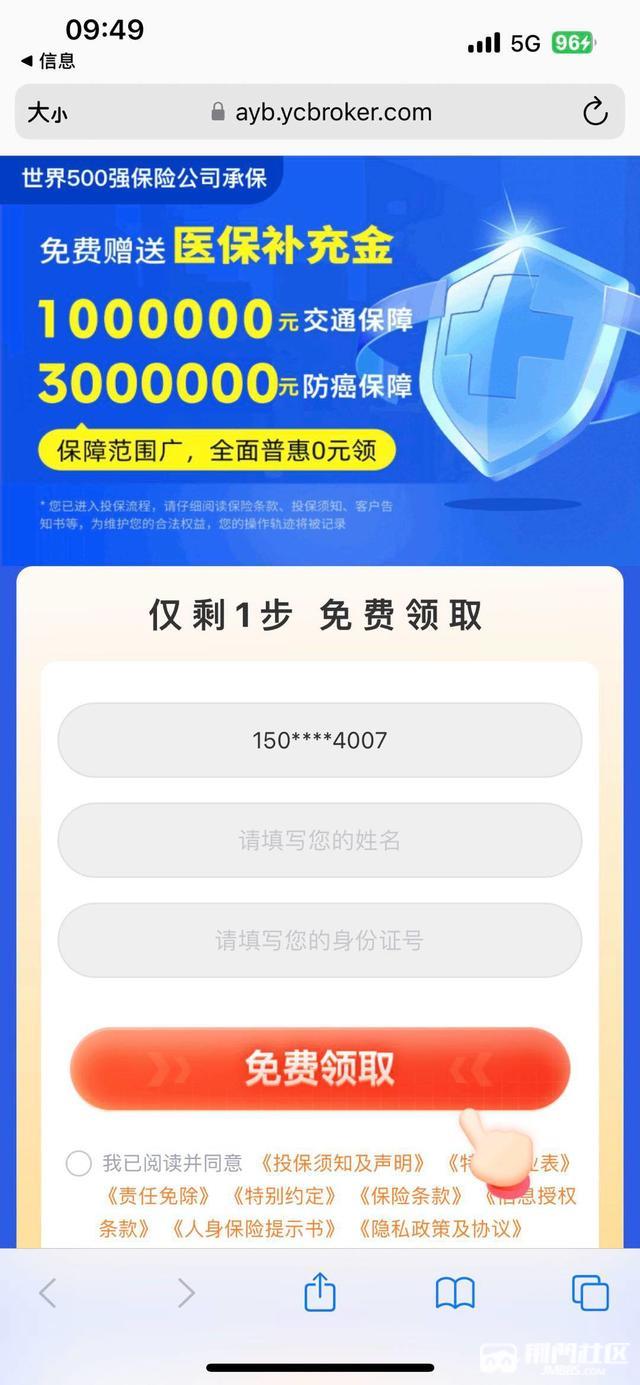
Task: Tap the ayb.ycbroker.com address bar
Action: point(320,112)
